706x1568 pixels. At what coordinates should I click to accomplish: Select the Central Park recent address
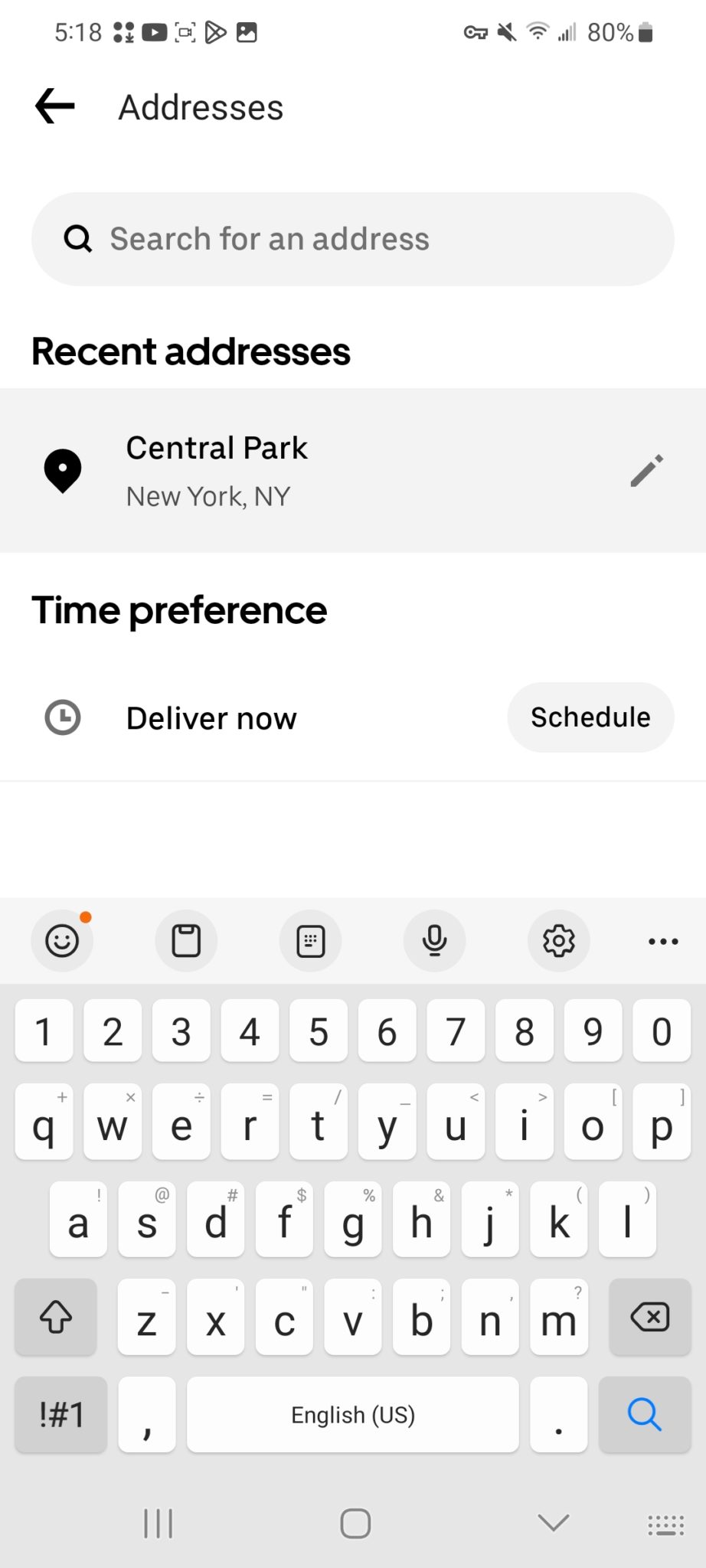coord(306,470)
